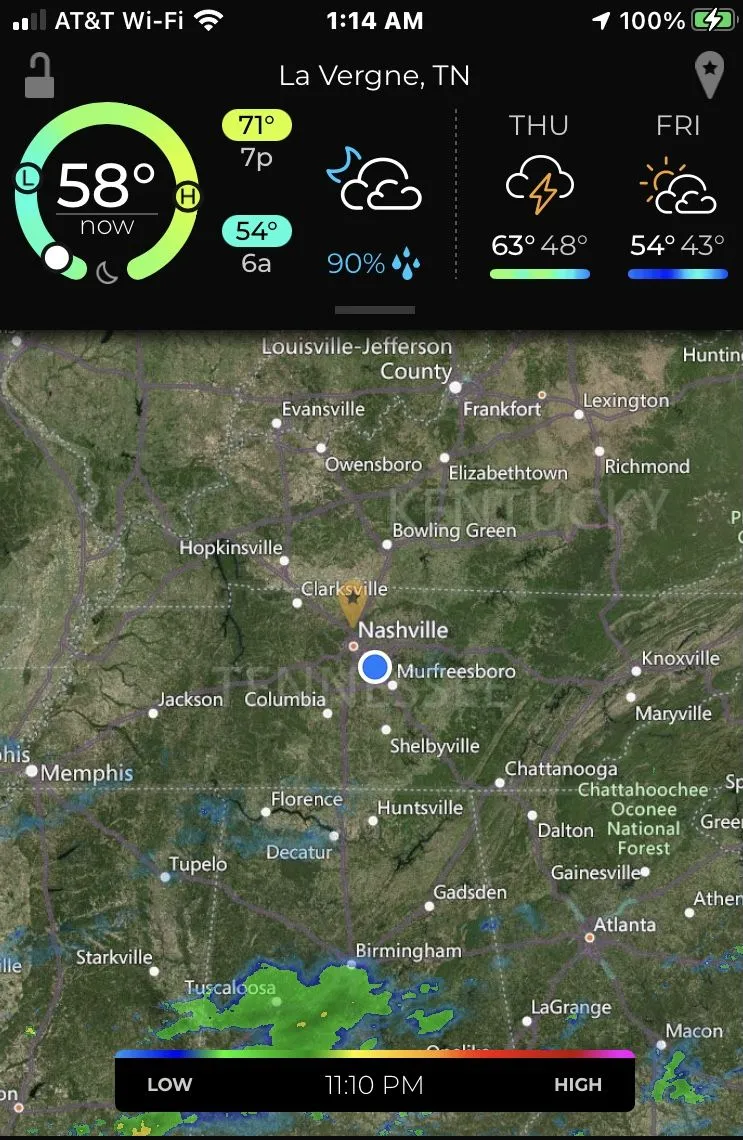Tap the 11:10 PM radar timeline bar
This screenshot has width=743, height=1140.
point(374,1084)
